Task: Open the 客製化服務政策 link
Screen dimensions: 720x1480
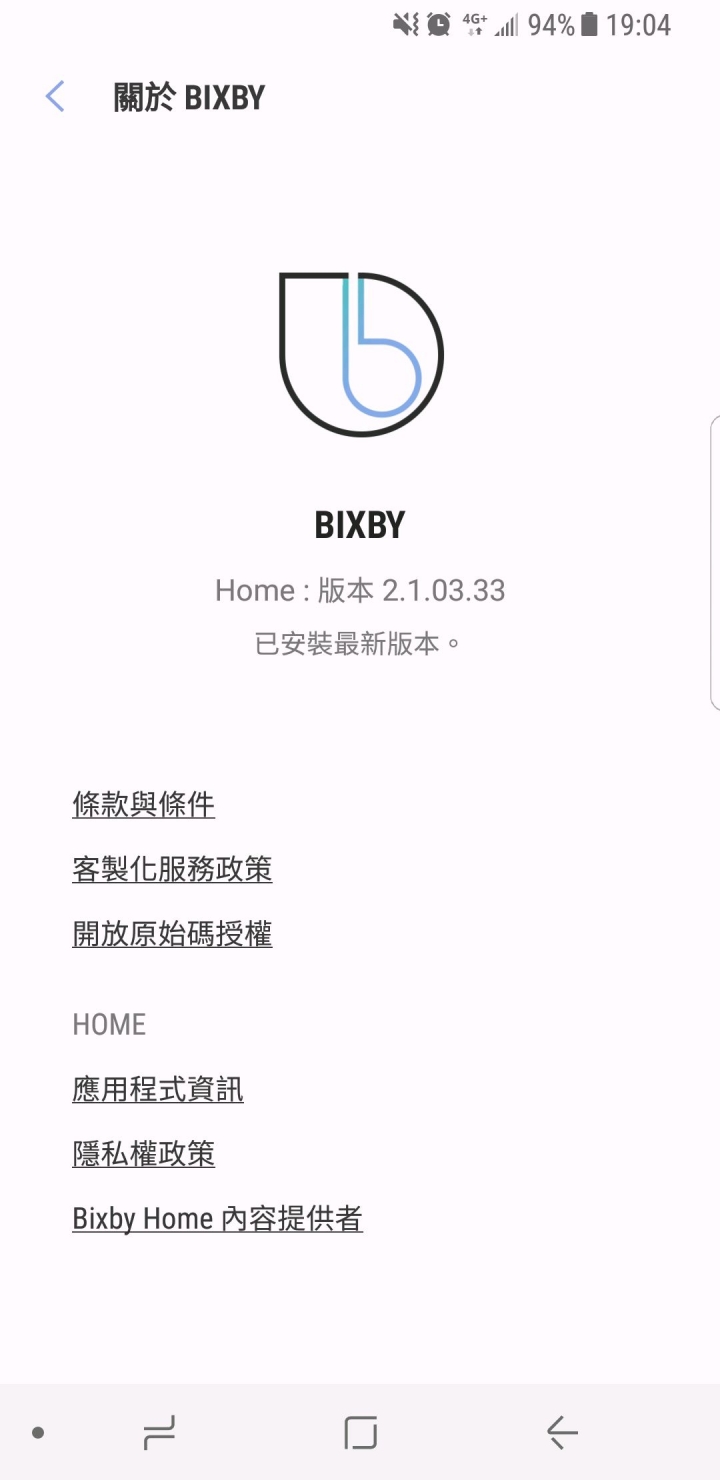Action: [172, 869]
